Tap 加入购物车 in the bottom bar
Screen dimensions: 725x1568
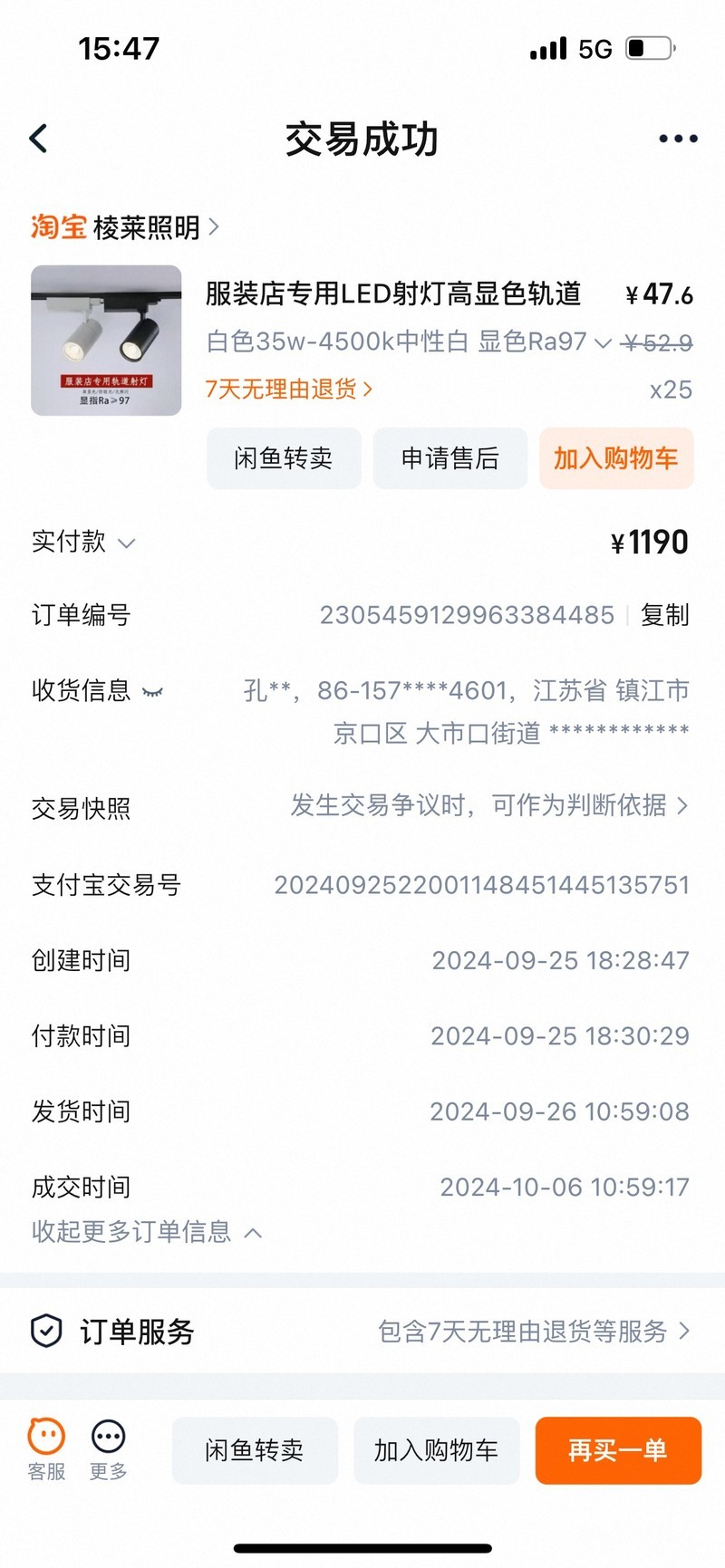click(x=436, y=1450)
